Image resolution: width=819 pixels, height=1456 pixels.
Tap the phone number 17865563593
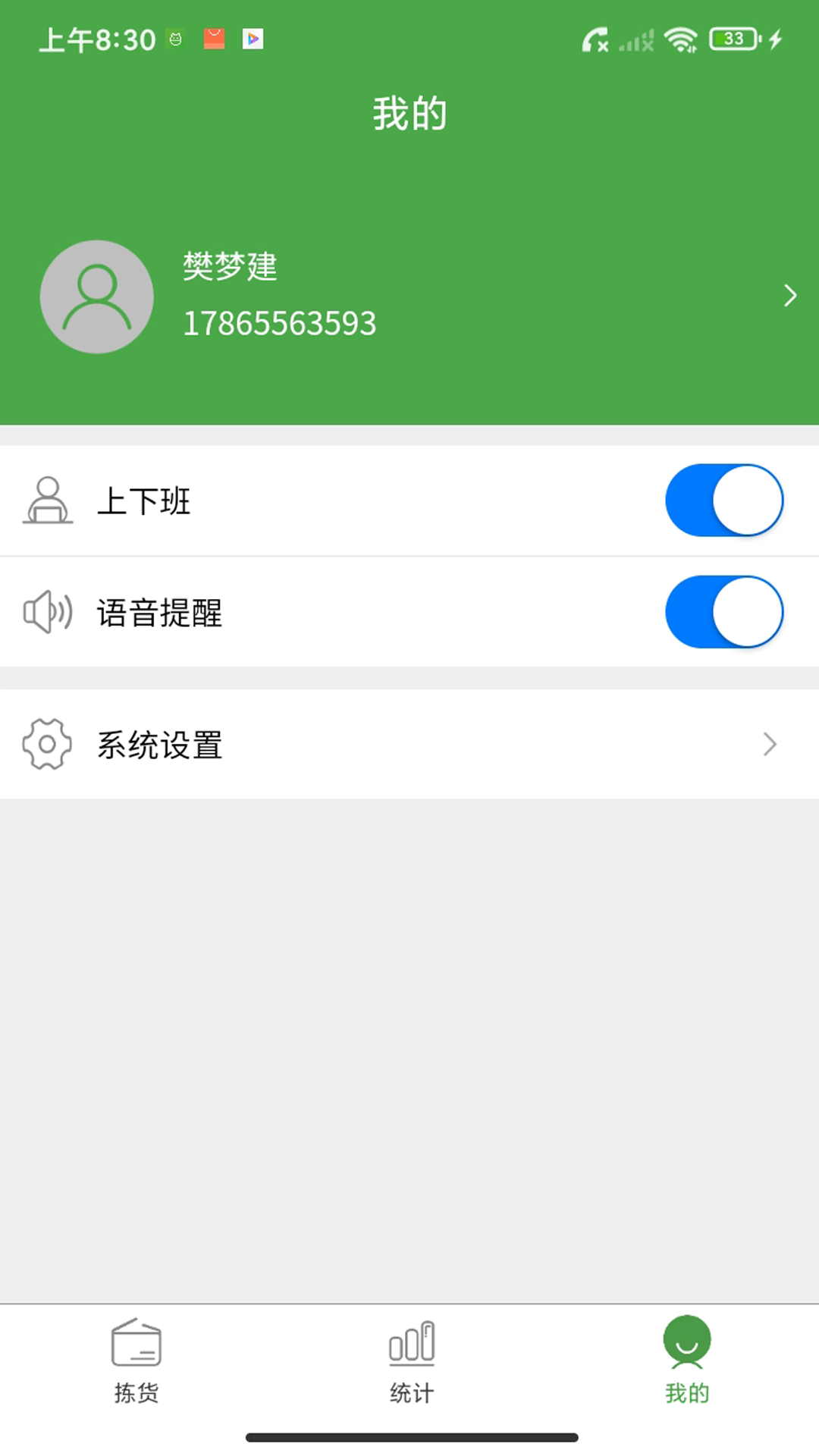click(x=279, y=323)
